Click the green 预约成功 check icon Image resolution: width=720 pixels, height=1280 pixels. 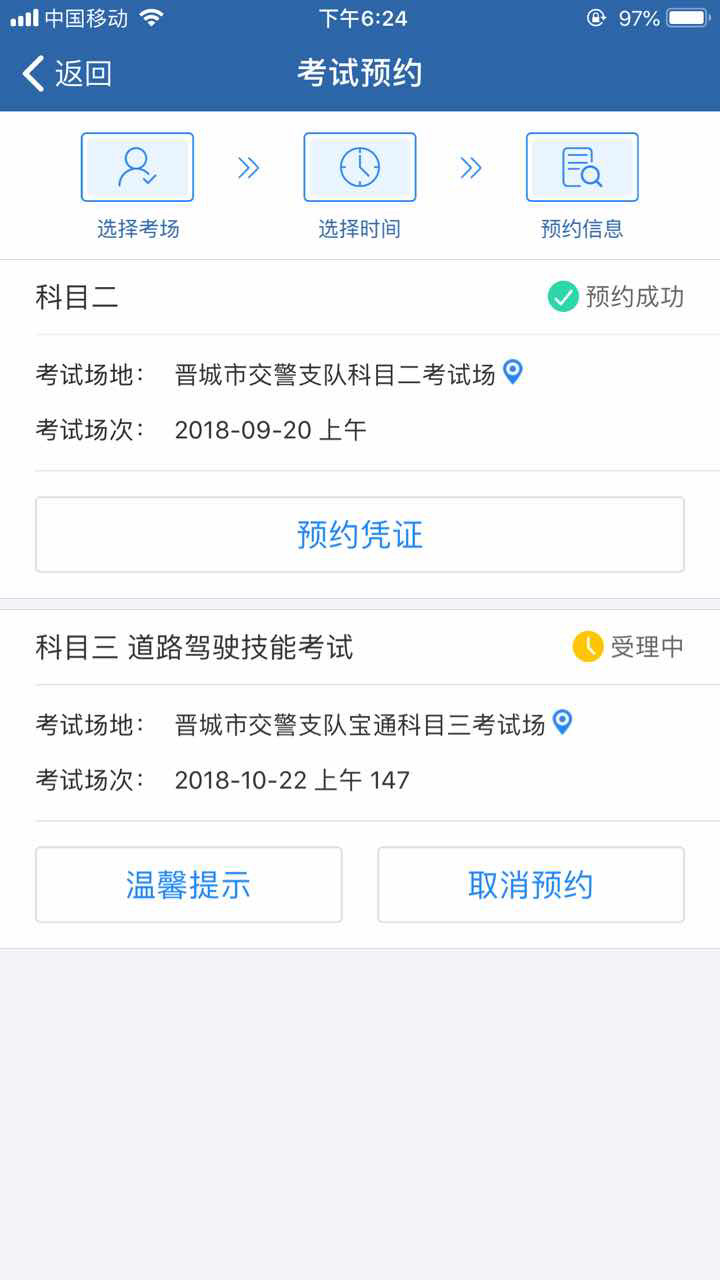click(x=561, y=296)
